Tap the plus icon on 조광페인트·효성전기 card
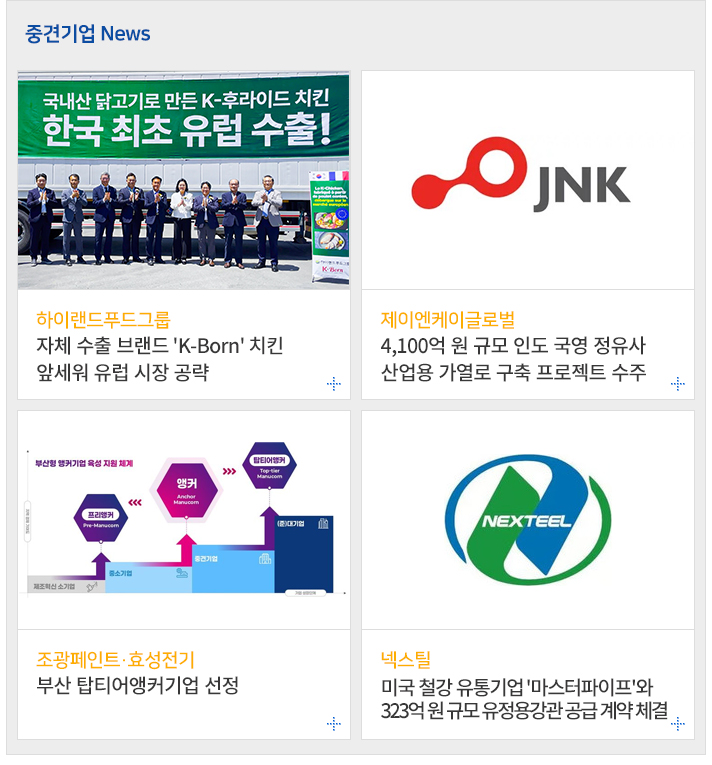 [x=334, y=724]
